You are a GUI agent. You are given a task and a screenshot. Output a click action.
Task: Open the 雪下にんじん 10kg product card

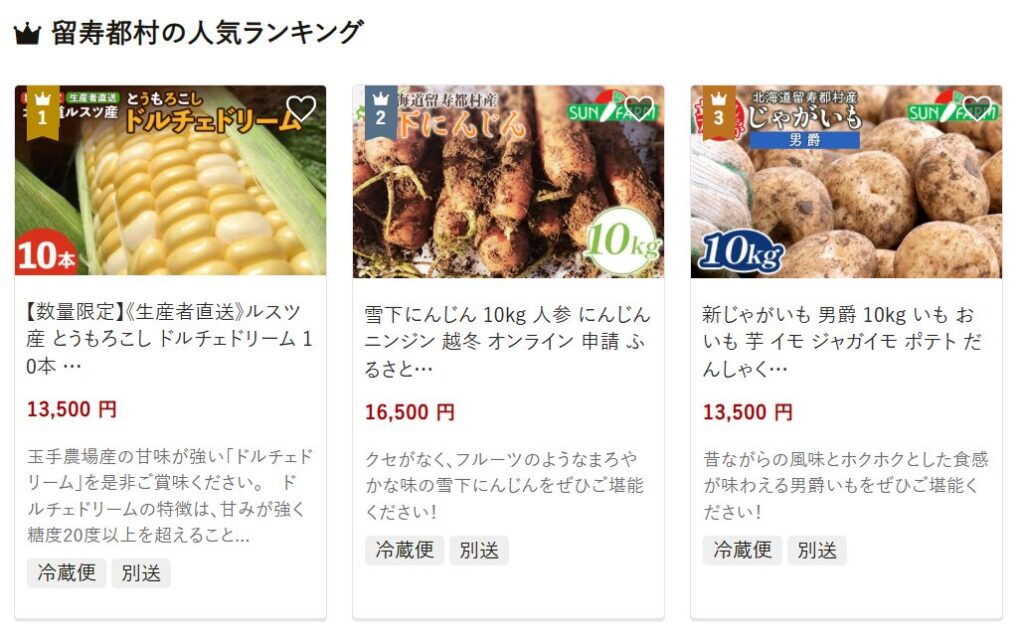point(507,341)
